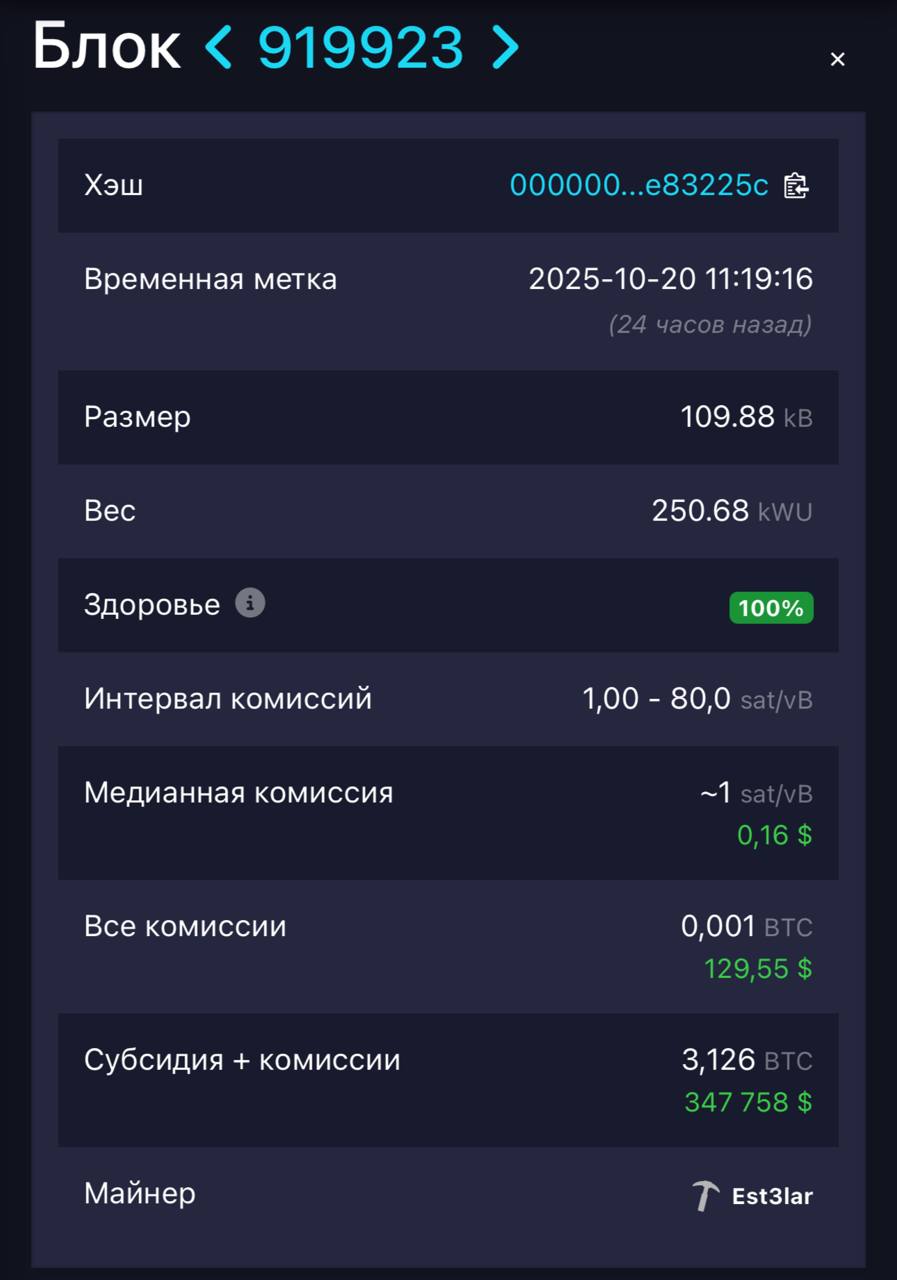Go to the previous block
The height and width of the screenshot is (1280, 897).
click(219, 47)
